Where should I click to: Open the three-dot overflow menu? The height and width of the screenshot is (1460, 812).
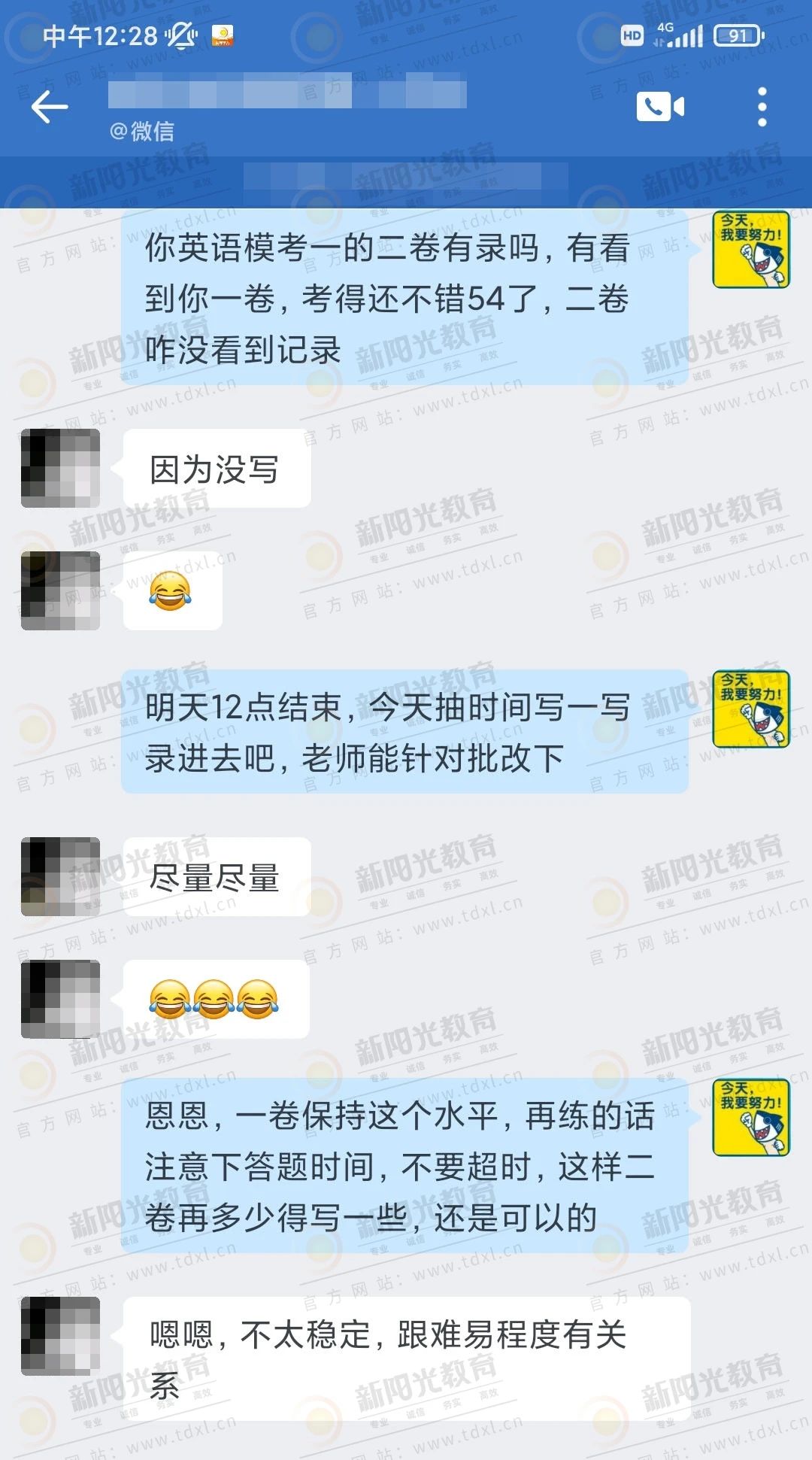pos(762,107)
